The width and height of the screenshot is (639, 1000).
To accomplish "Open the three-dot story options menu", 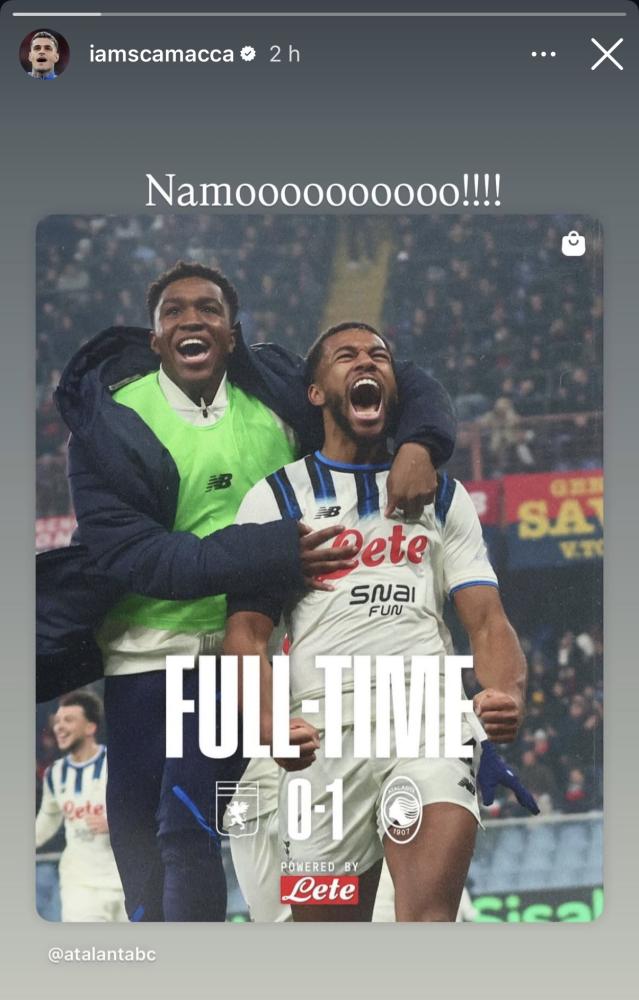I will 543,54.
